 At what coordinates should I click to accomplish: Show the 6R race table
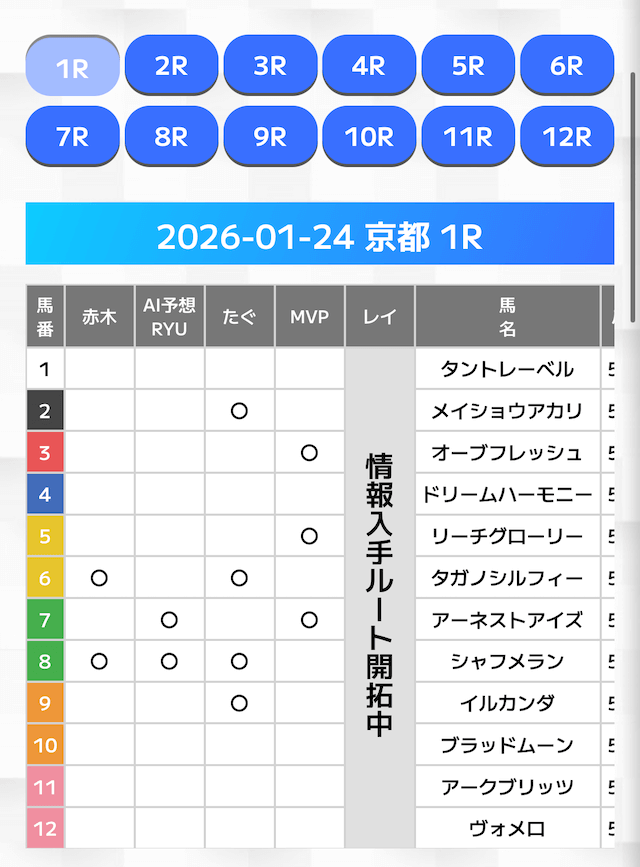[x=567, y=66]
